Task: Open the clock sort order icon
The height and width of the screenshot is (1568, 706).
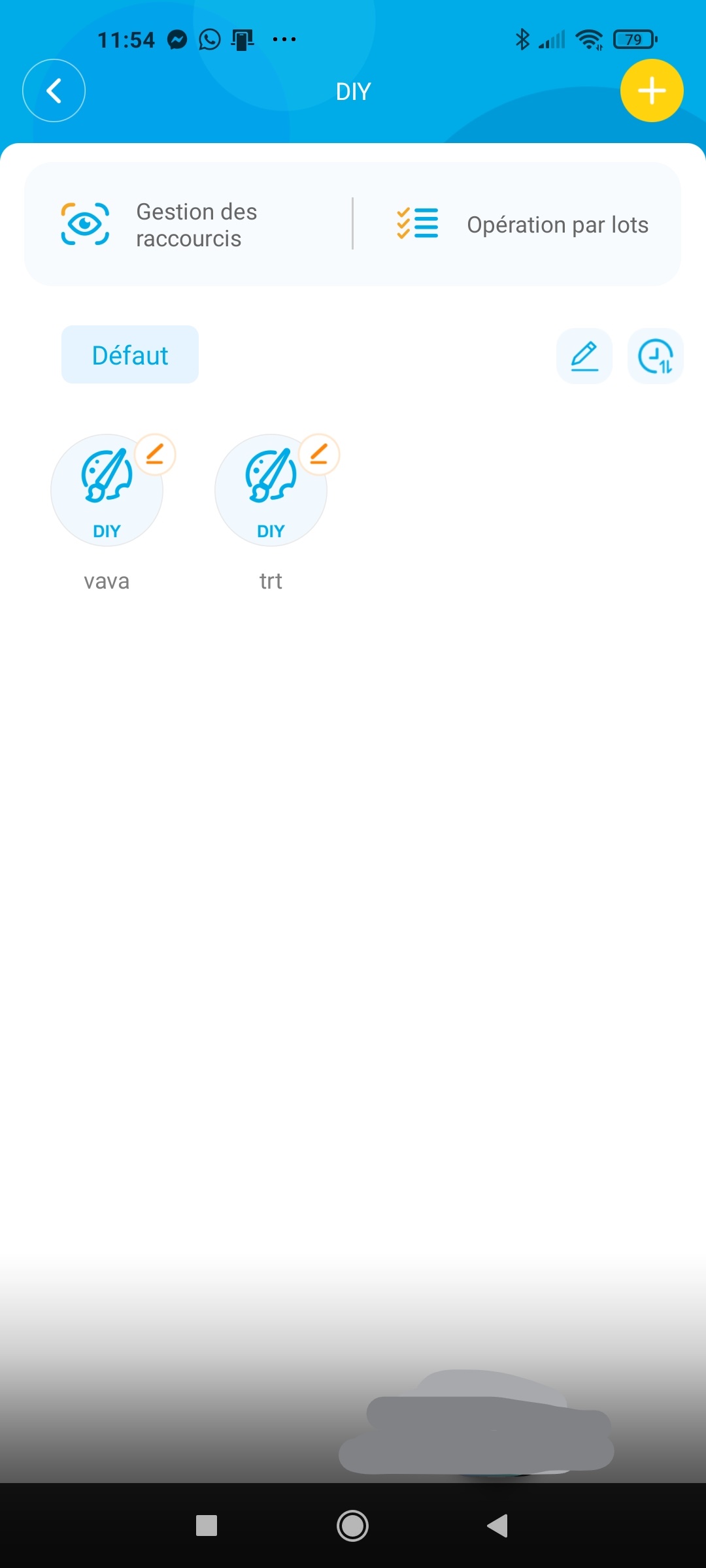Action: 656,356
